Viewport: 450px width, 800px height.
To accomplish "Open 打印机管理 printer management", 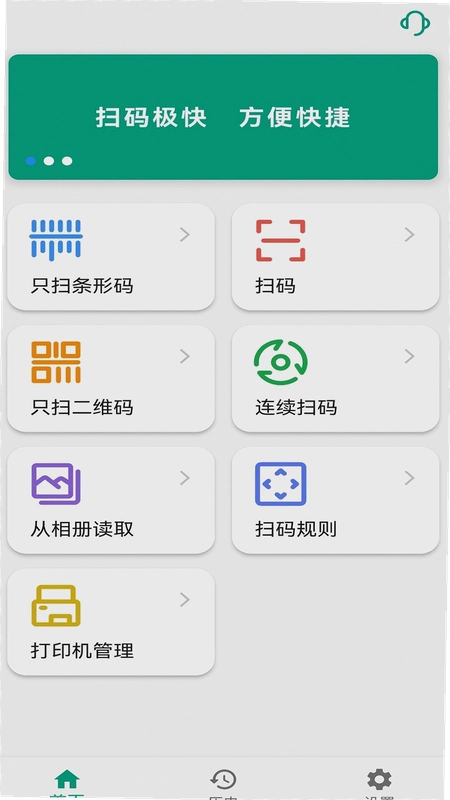I will click(x=111, y=622).
